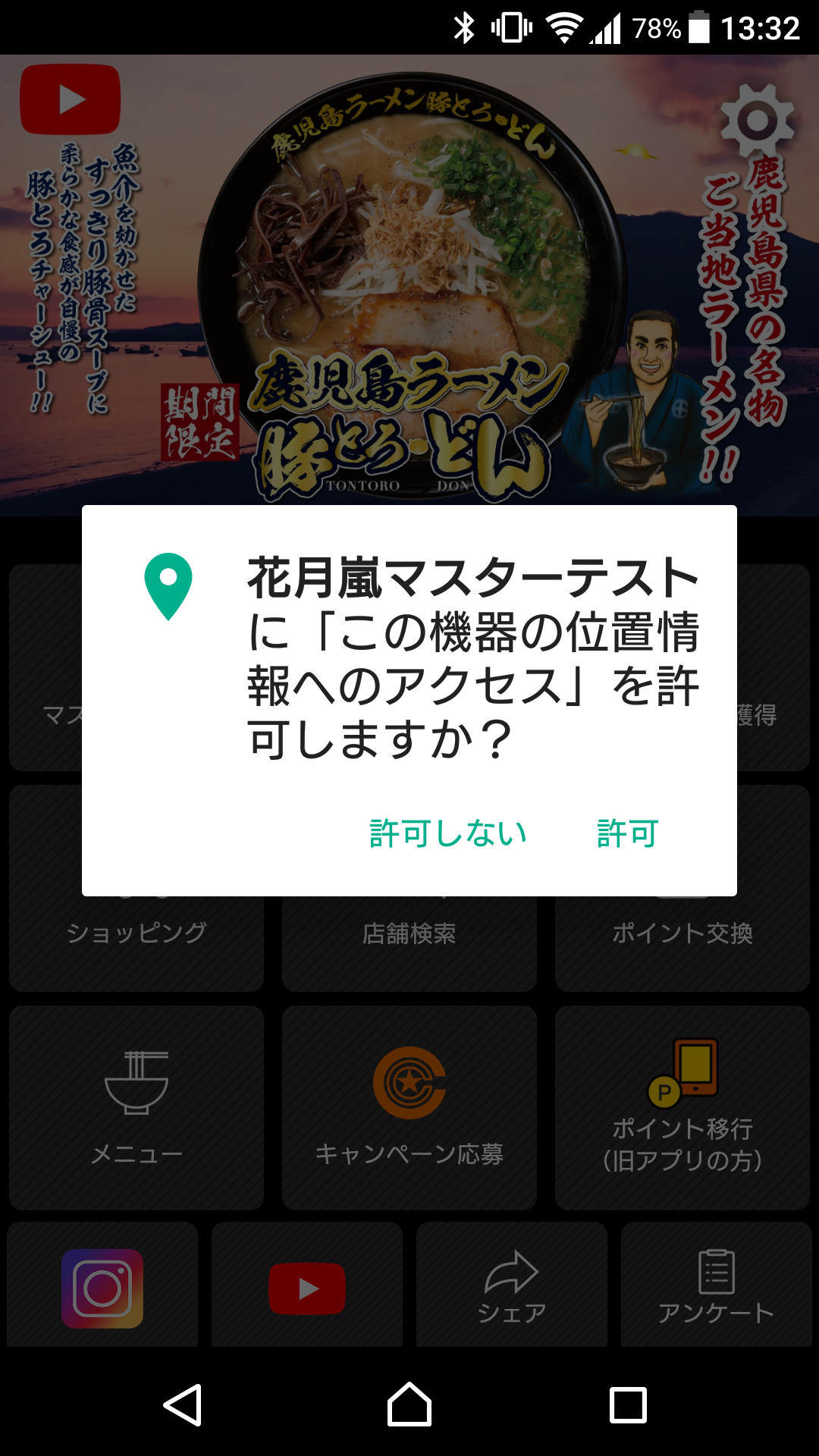Allow location access with 許可
Image resolution: width=819 pixels, height=1456 pixels.
pos(627,833)
